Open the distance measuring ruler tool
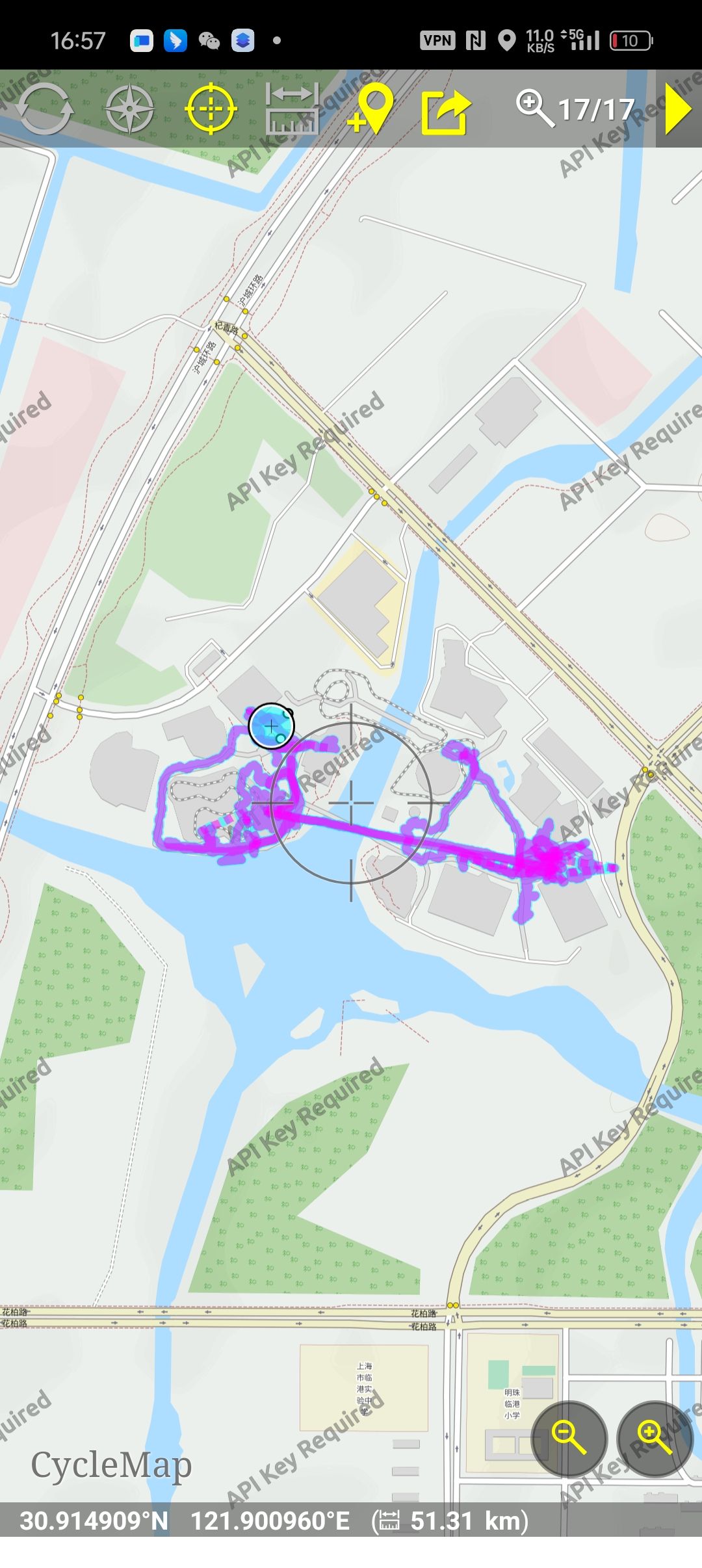 click(x=292, y=109)
